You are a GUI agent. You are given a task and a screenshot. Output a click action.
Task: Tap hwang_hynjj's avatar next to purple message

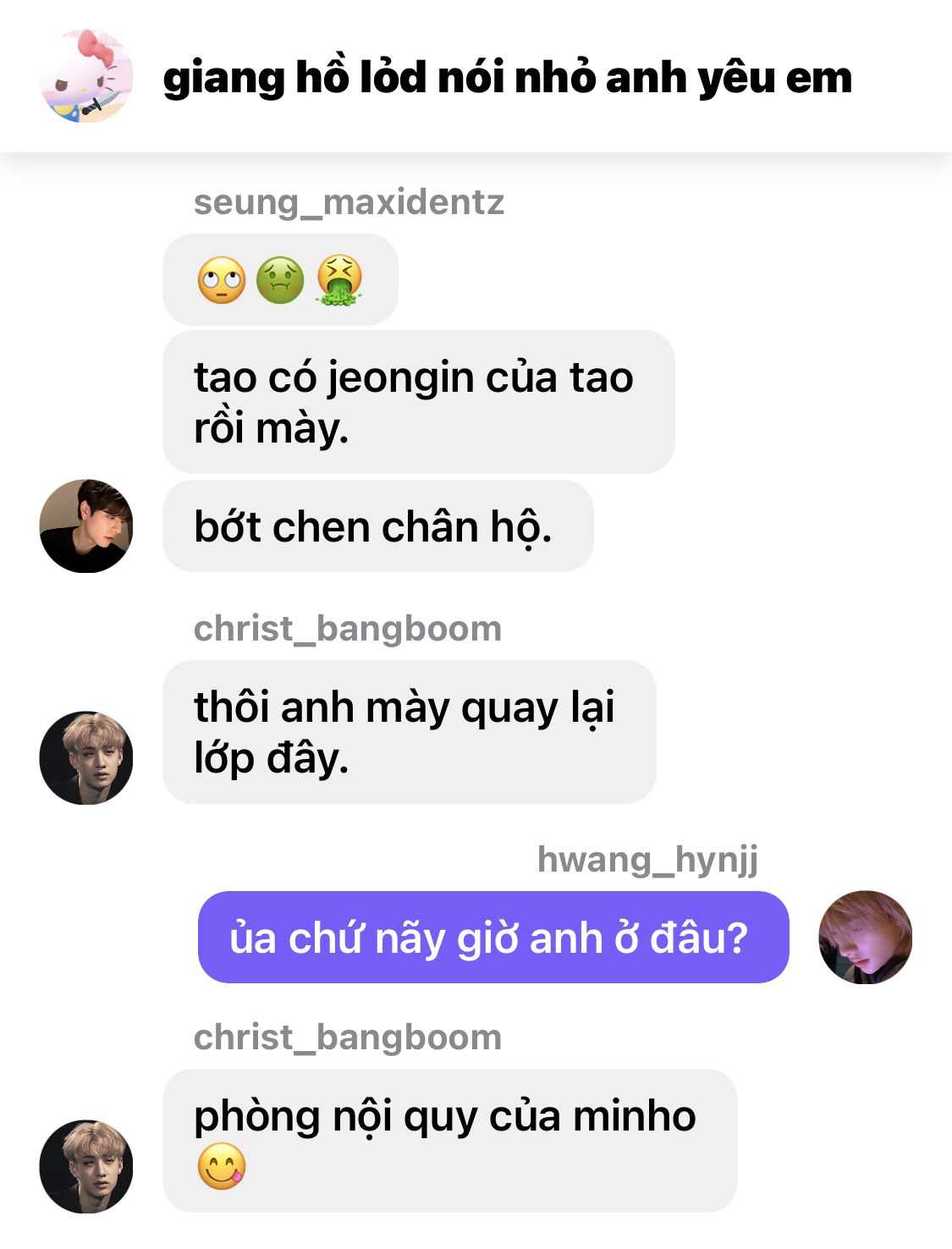click(865, 937)
